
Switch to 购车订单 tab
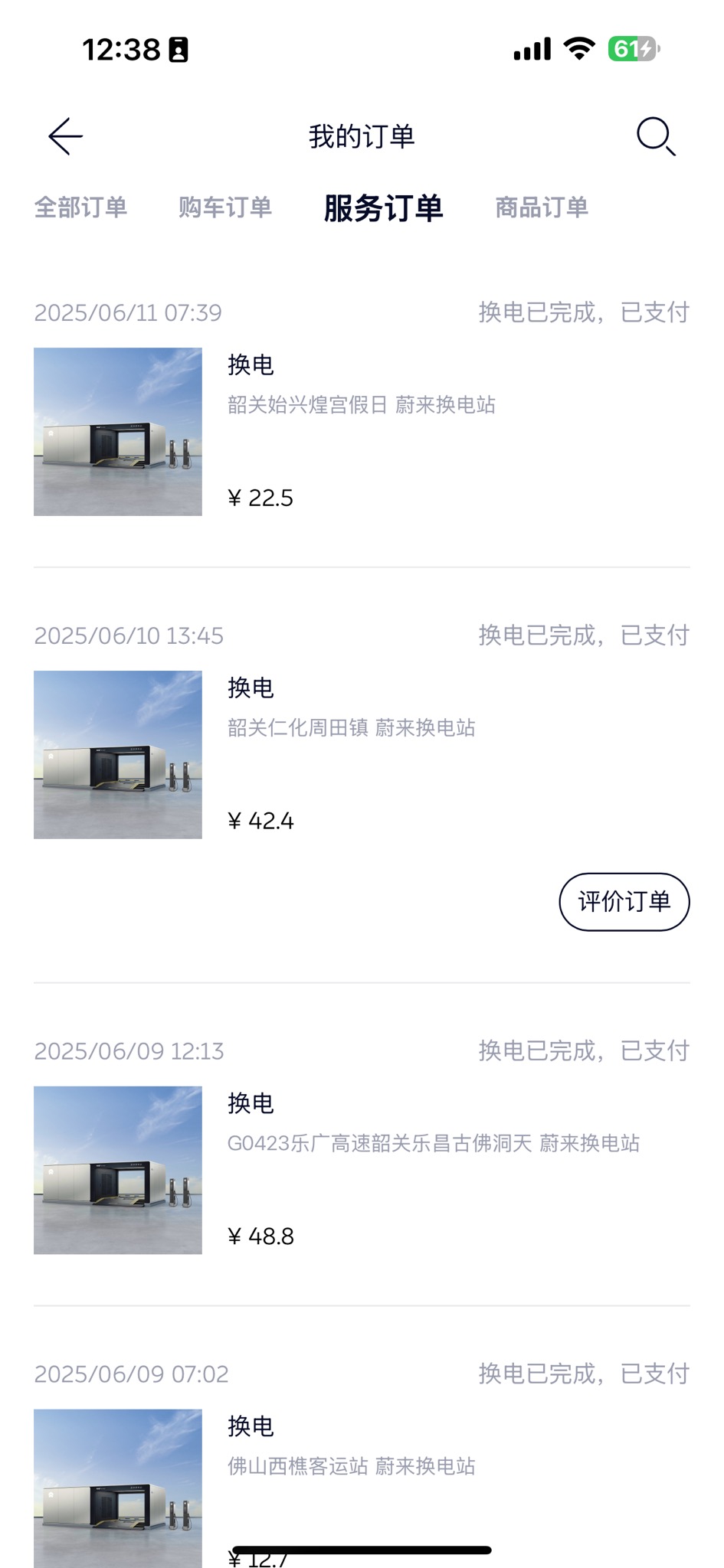224,207
